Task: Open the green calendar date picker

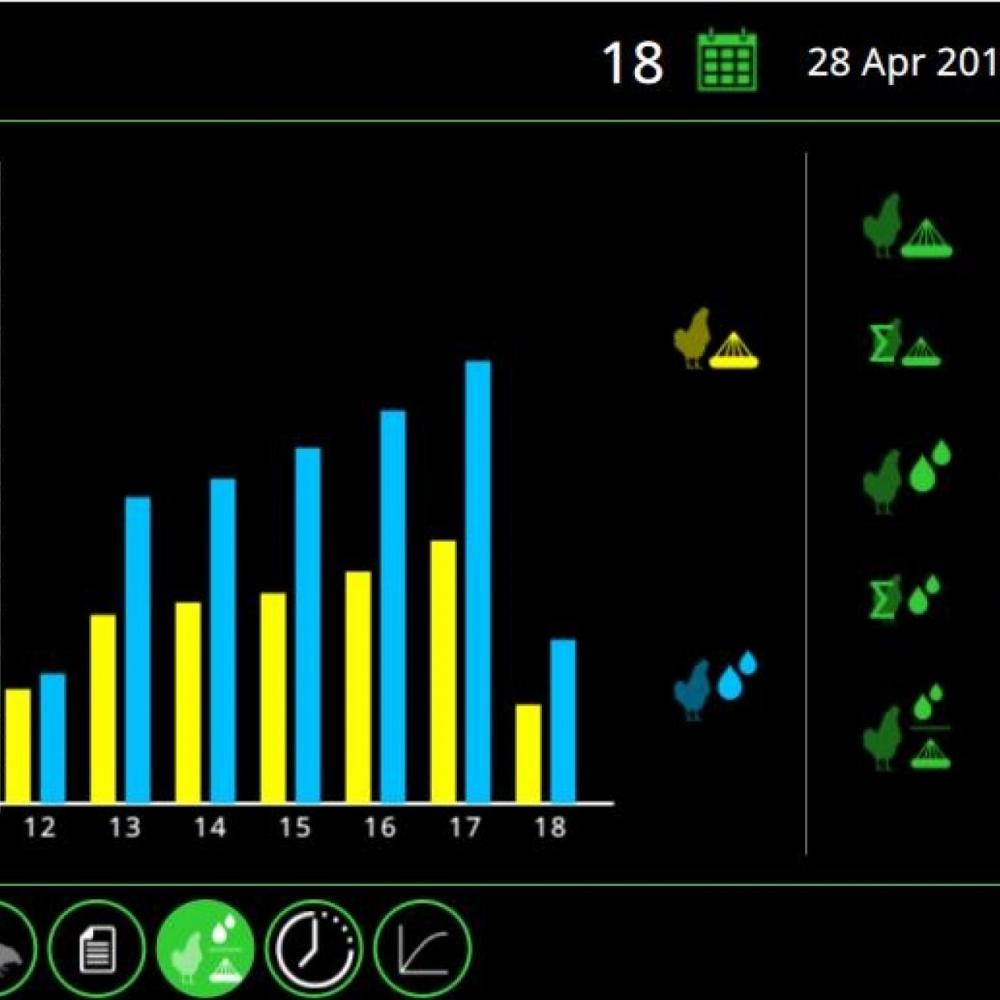Action: [x=727, y=61]
